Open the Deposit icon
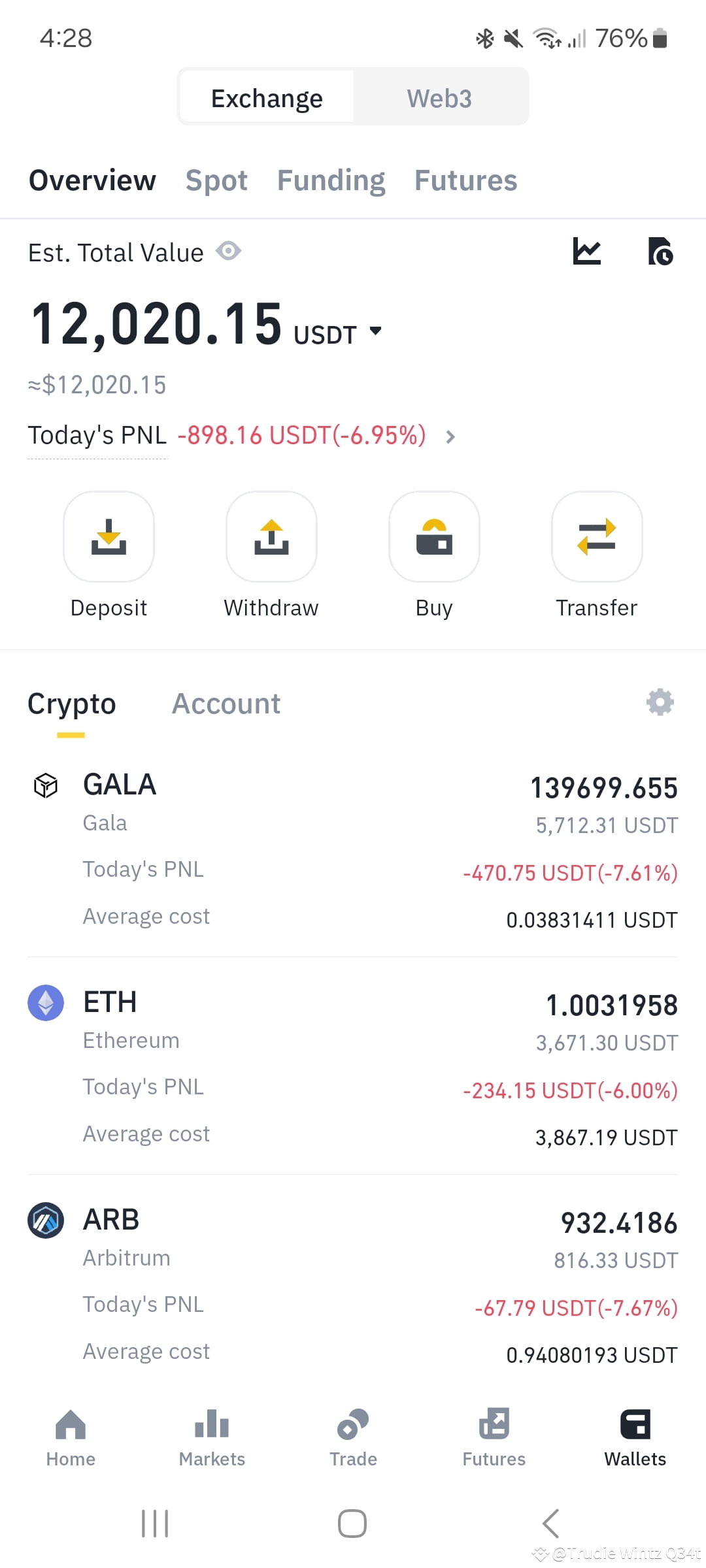The height and width of the screenshot is (1568, 706). tap(109, 537)
